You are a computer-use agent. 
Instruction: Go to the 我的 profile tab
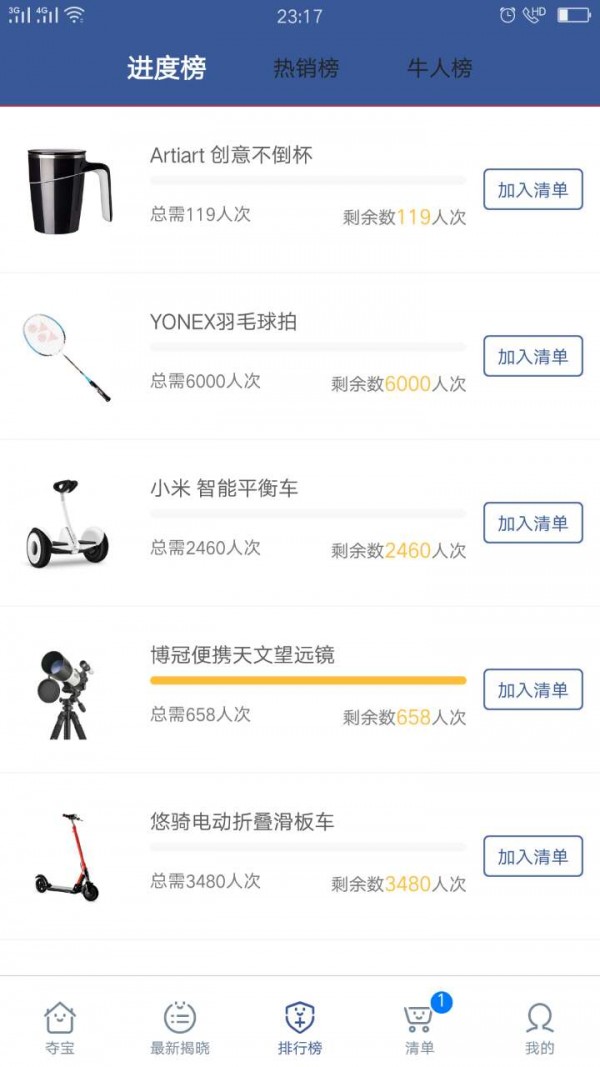pyautogui.click(x=539, y=1028)
